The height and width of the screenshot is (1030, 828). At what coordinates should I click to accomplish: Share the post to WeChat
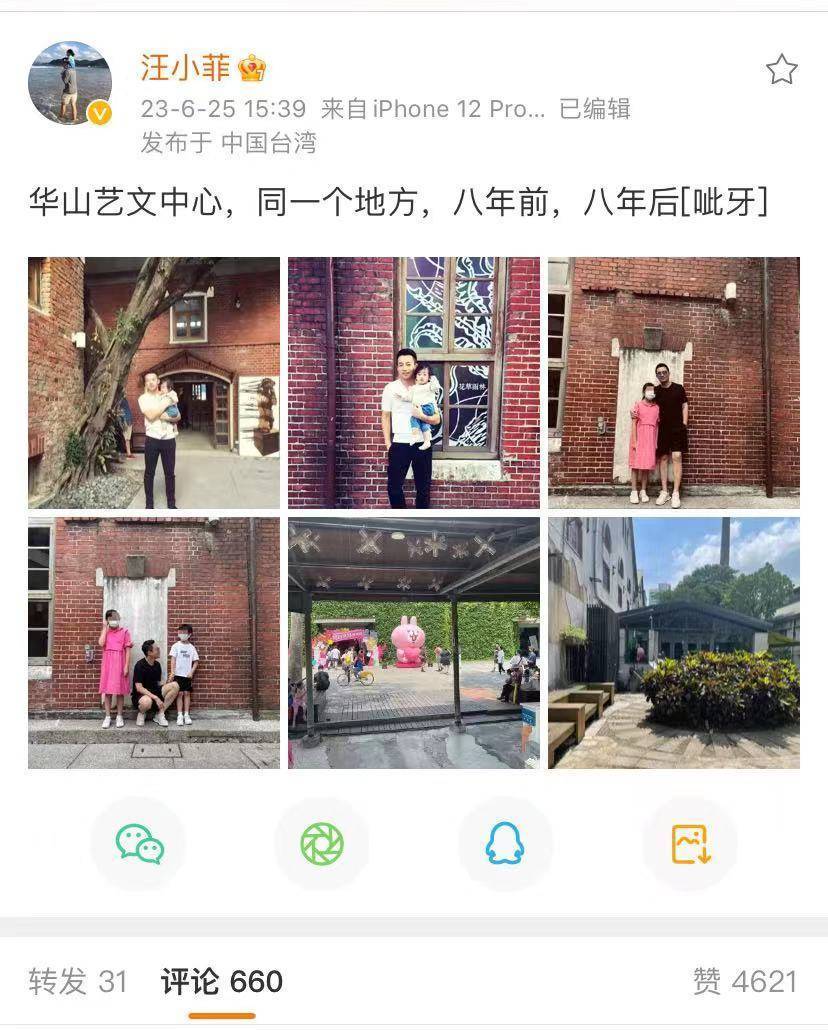point(139,844)
